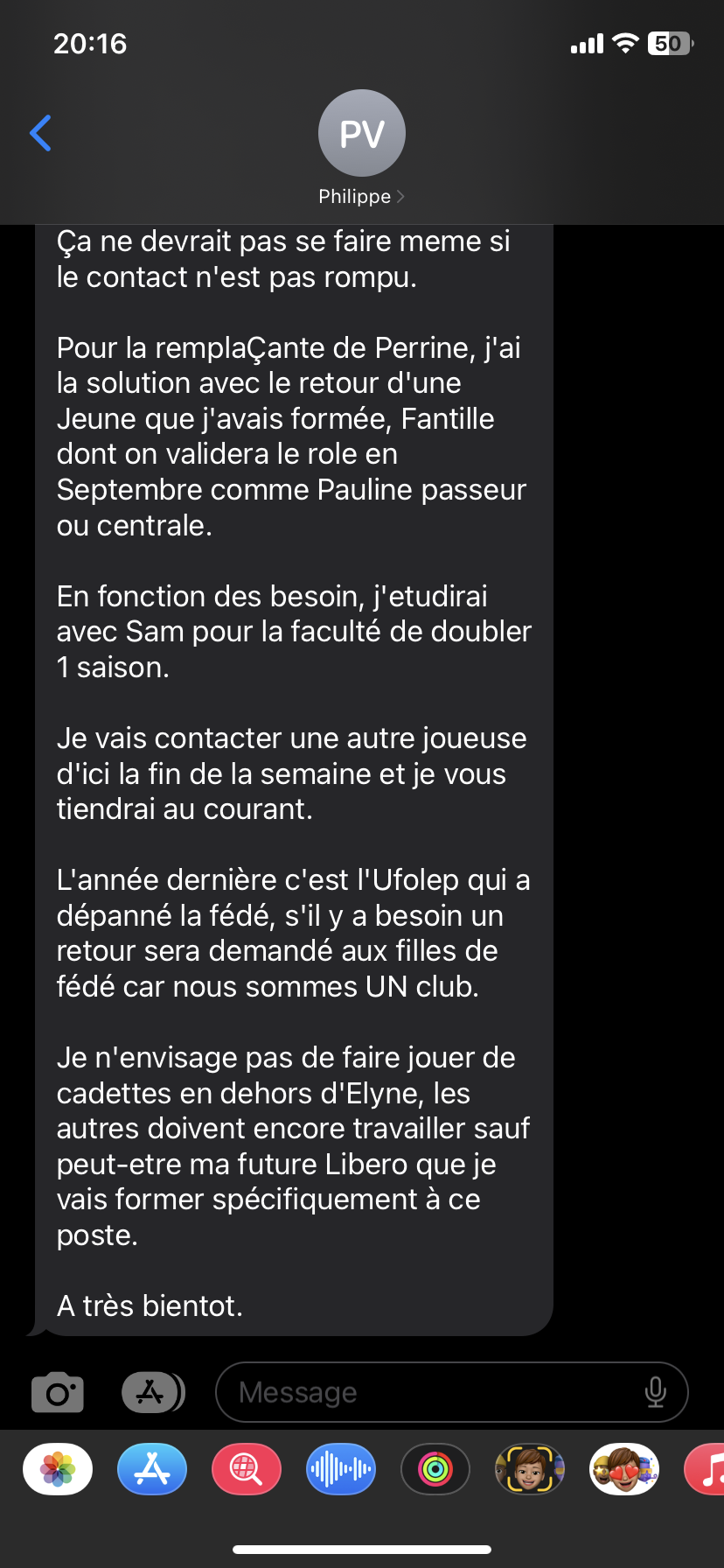The image size is (724, 1568).
Task: Open the Photos iMessage app
Action: (58, 1468)
